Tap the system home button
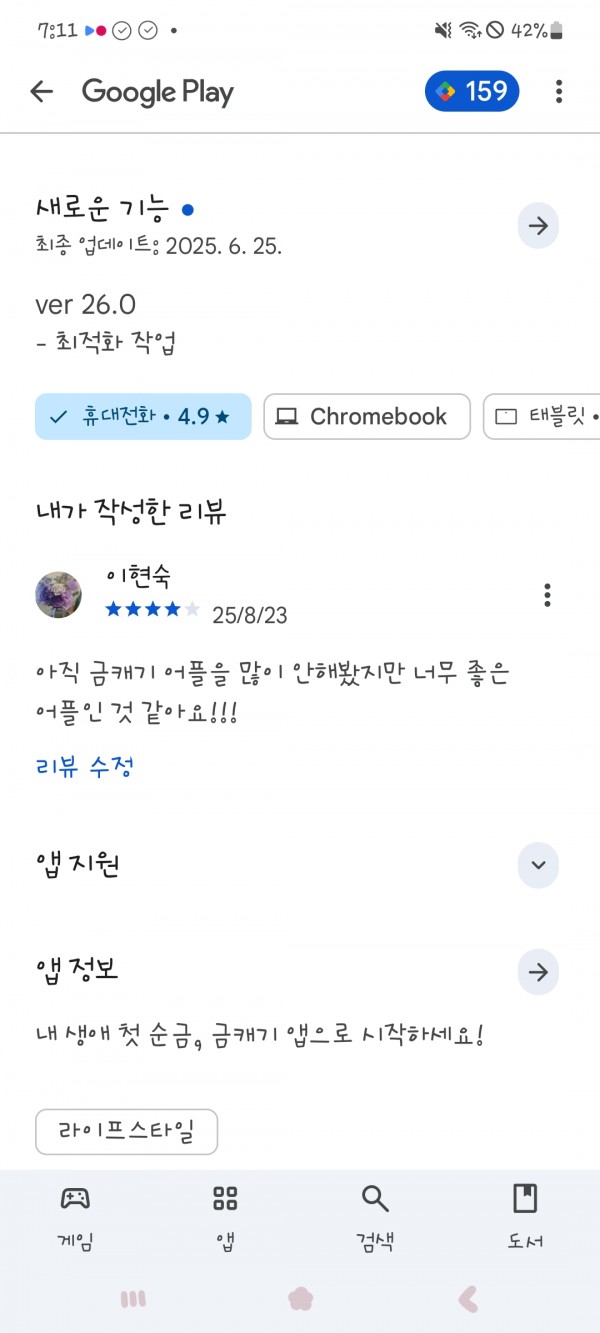600x1333 pixels. 300,1299
